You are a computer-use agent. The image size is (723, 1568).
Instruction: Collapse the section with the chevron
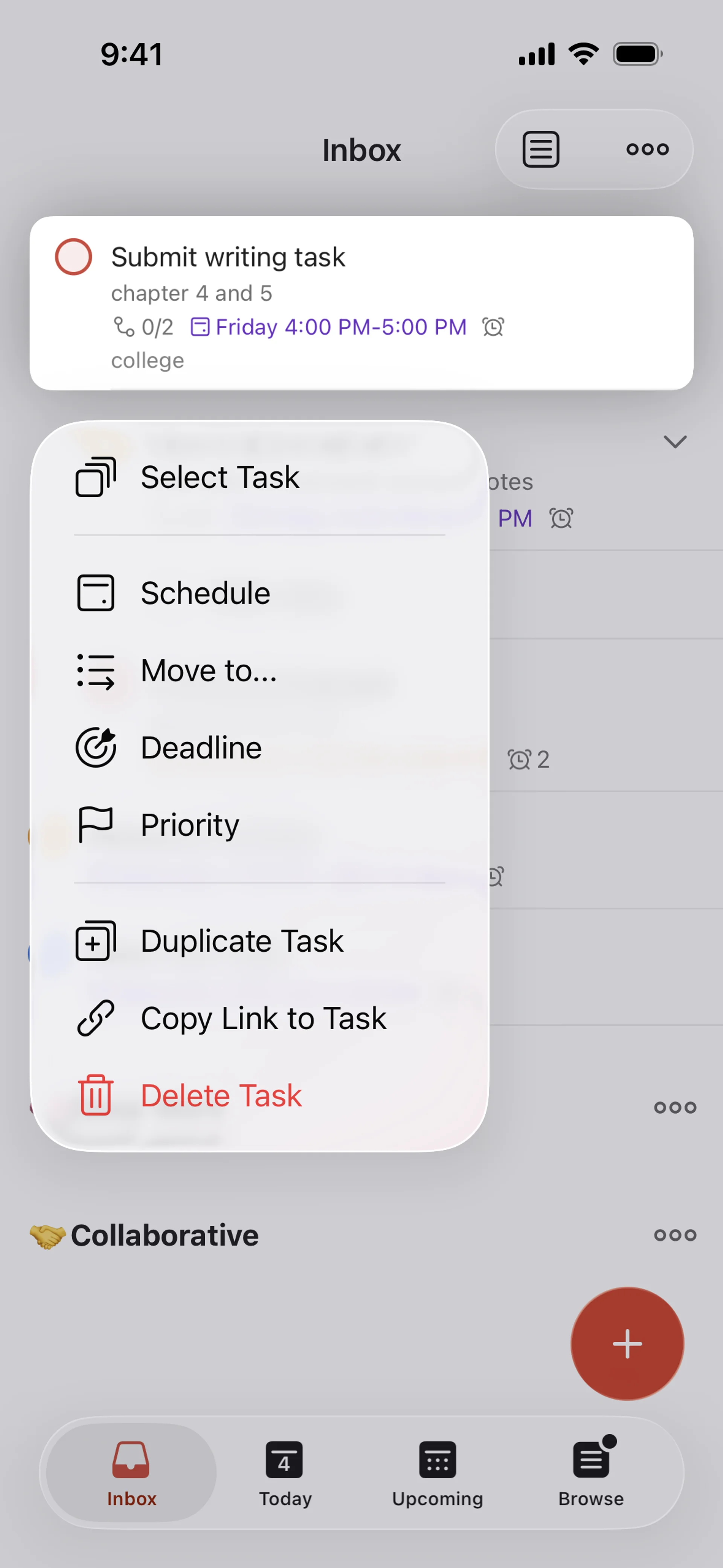[675, 441]
